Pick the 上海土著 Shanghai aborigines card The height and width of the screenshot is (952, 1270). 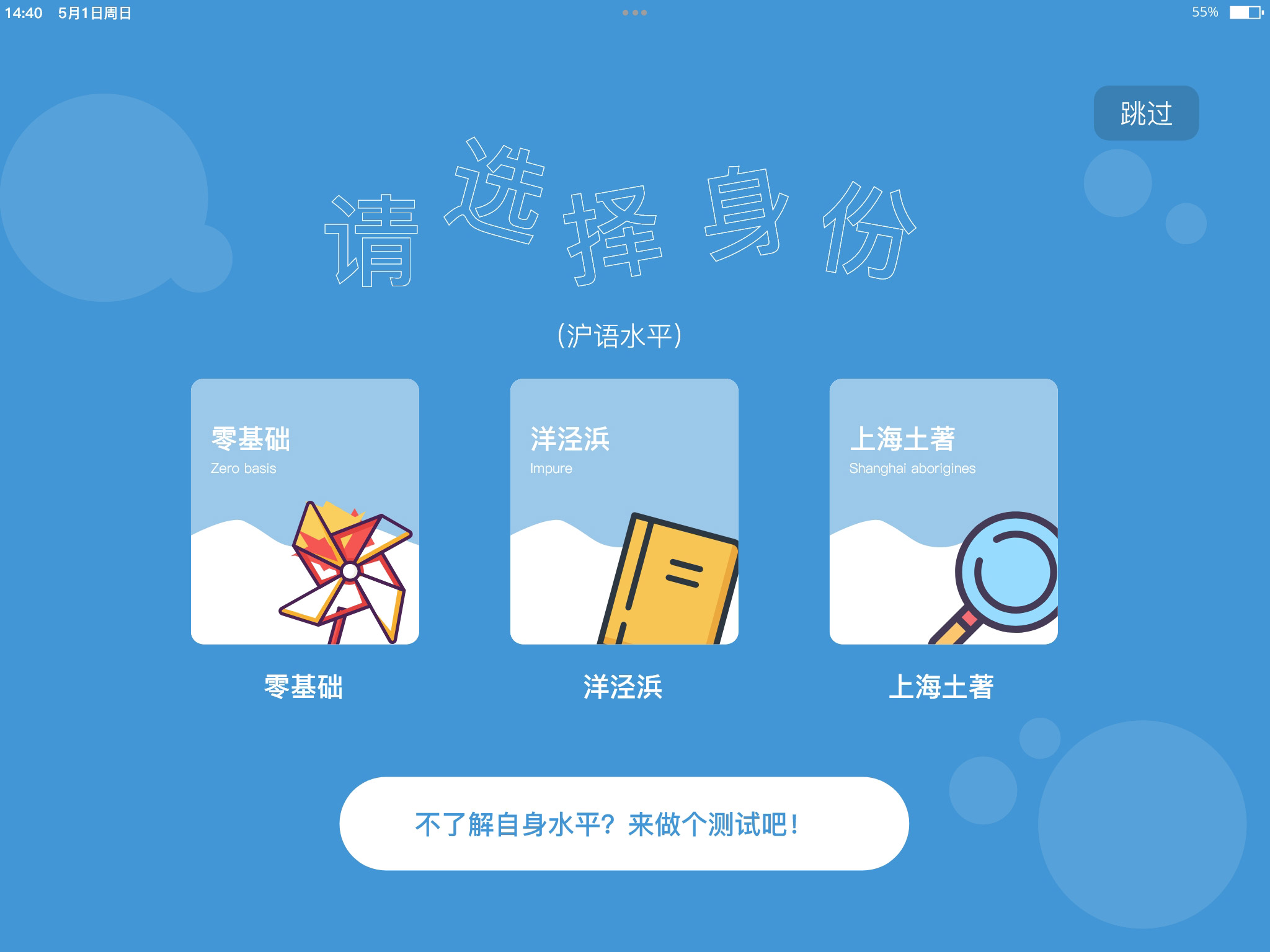(x=943, y=511)
